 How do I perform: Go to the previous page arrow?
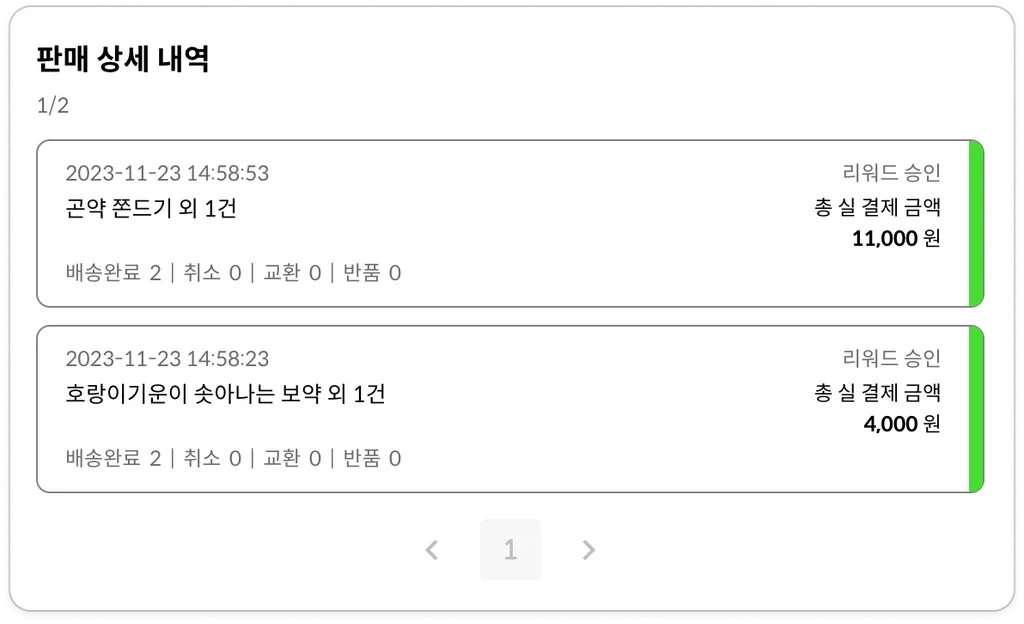pos(432,549)
